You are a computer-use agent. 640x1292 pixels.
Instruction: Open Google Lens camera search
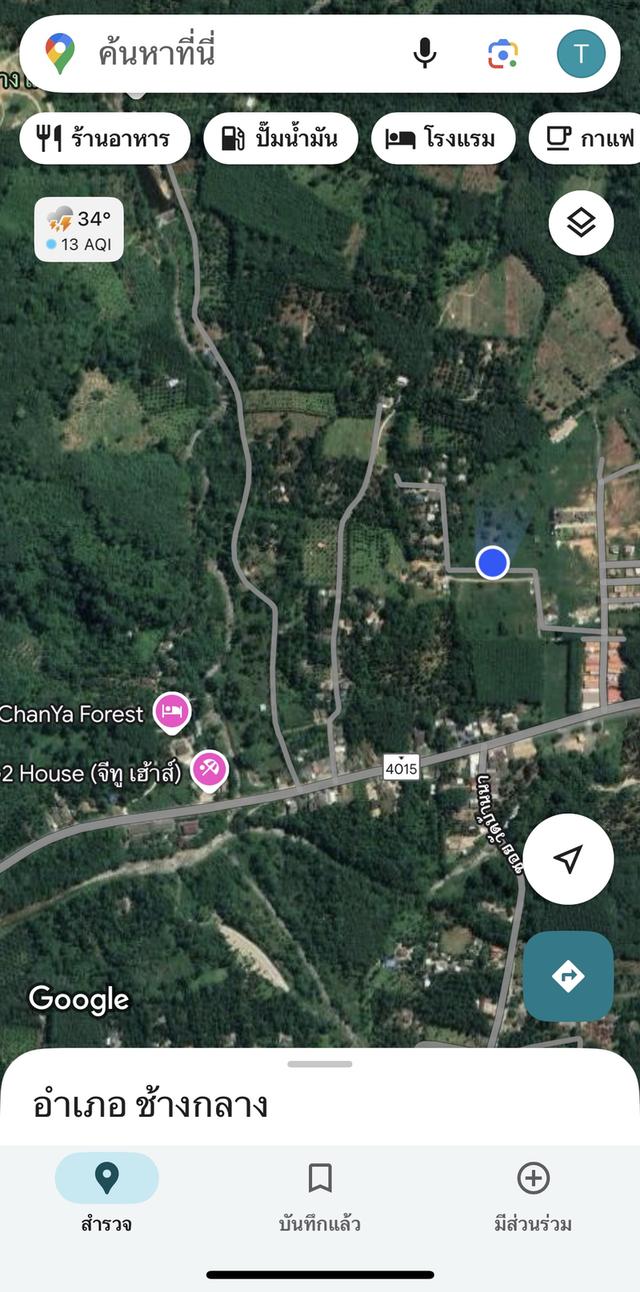click(x=502, y=53)
